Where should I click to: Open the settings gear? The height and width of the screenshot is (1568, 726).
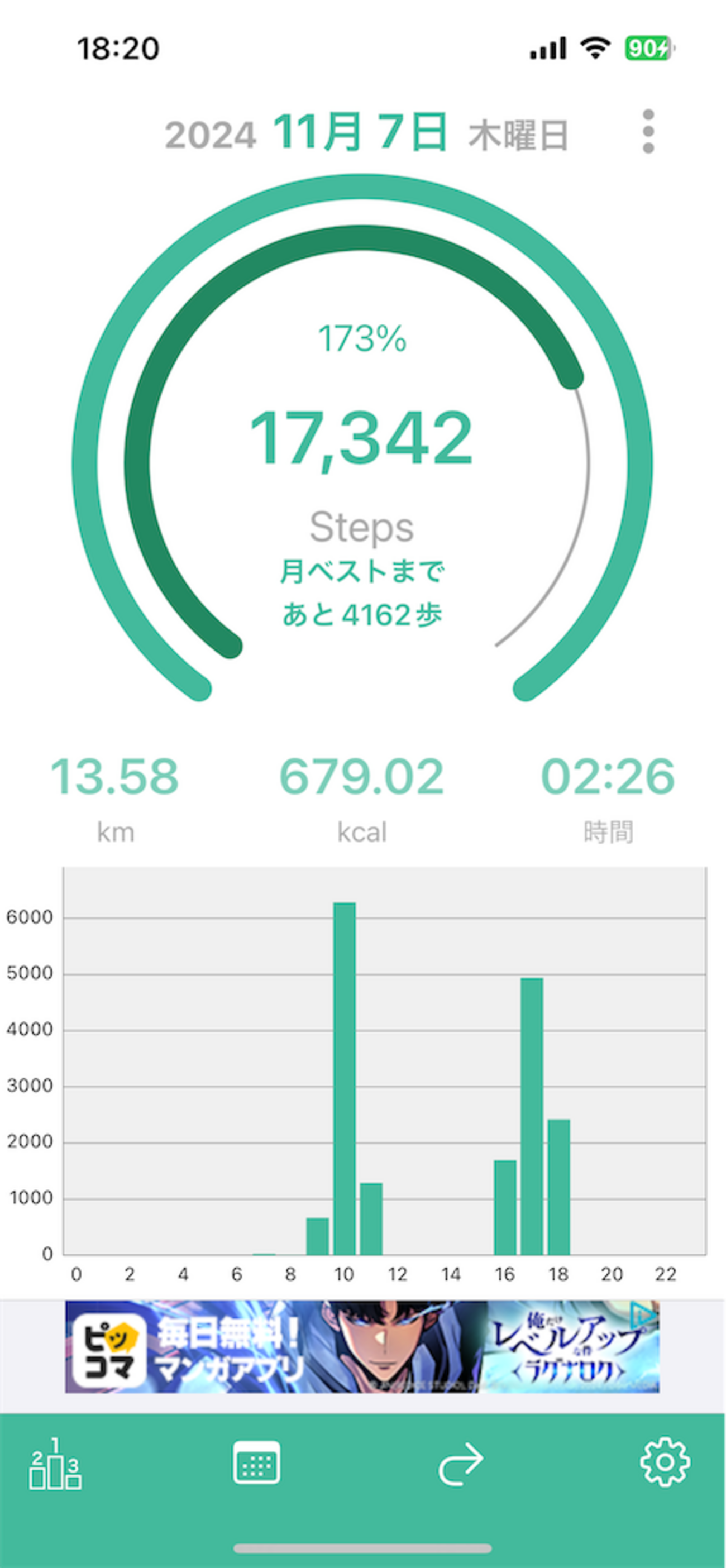(665, 1462)
